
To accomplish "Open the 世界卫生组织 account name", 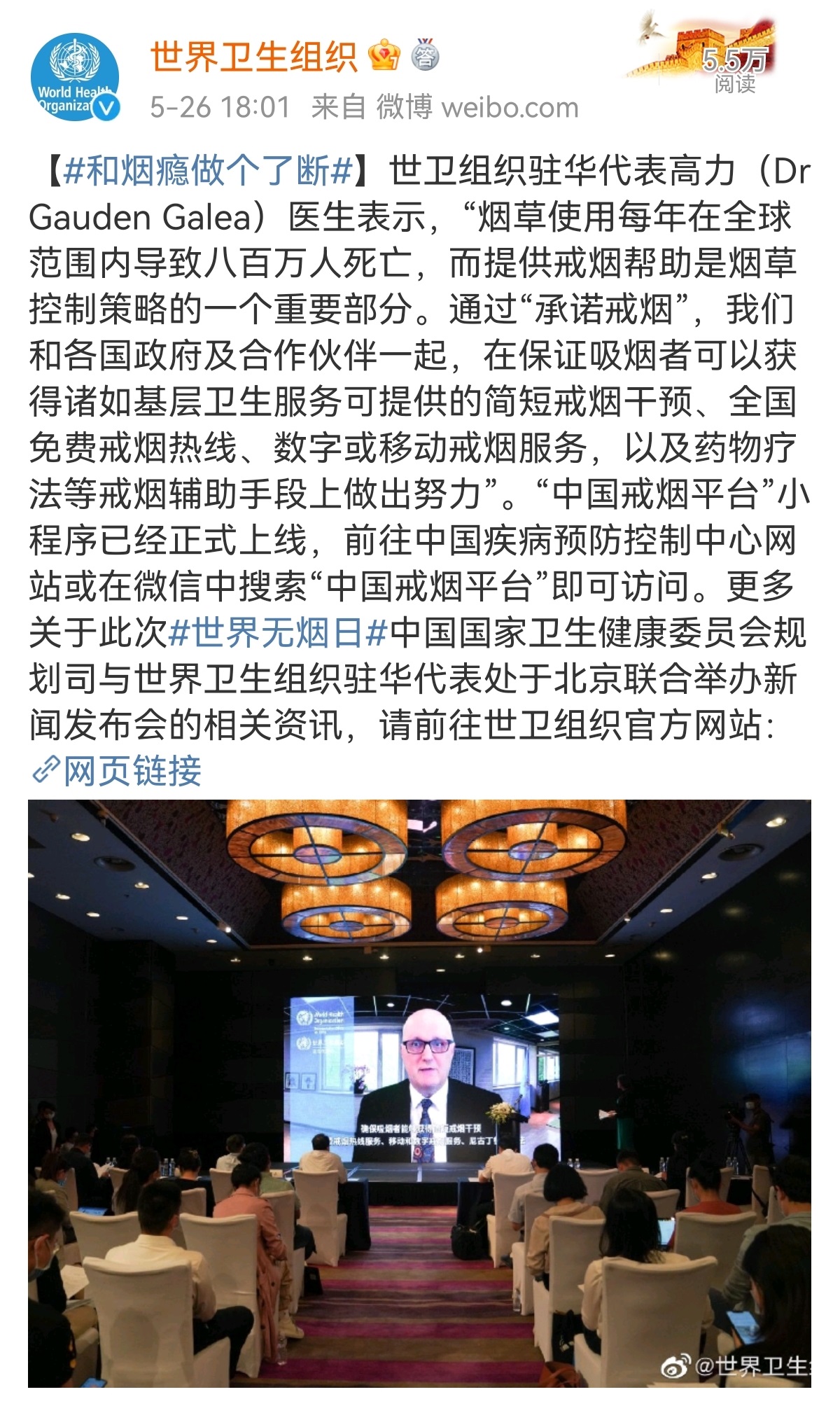I will [253, 57].
